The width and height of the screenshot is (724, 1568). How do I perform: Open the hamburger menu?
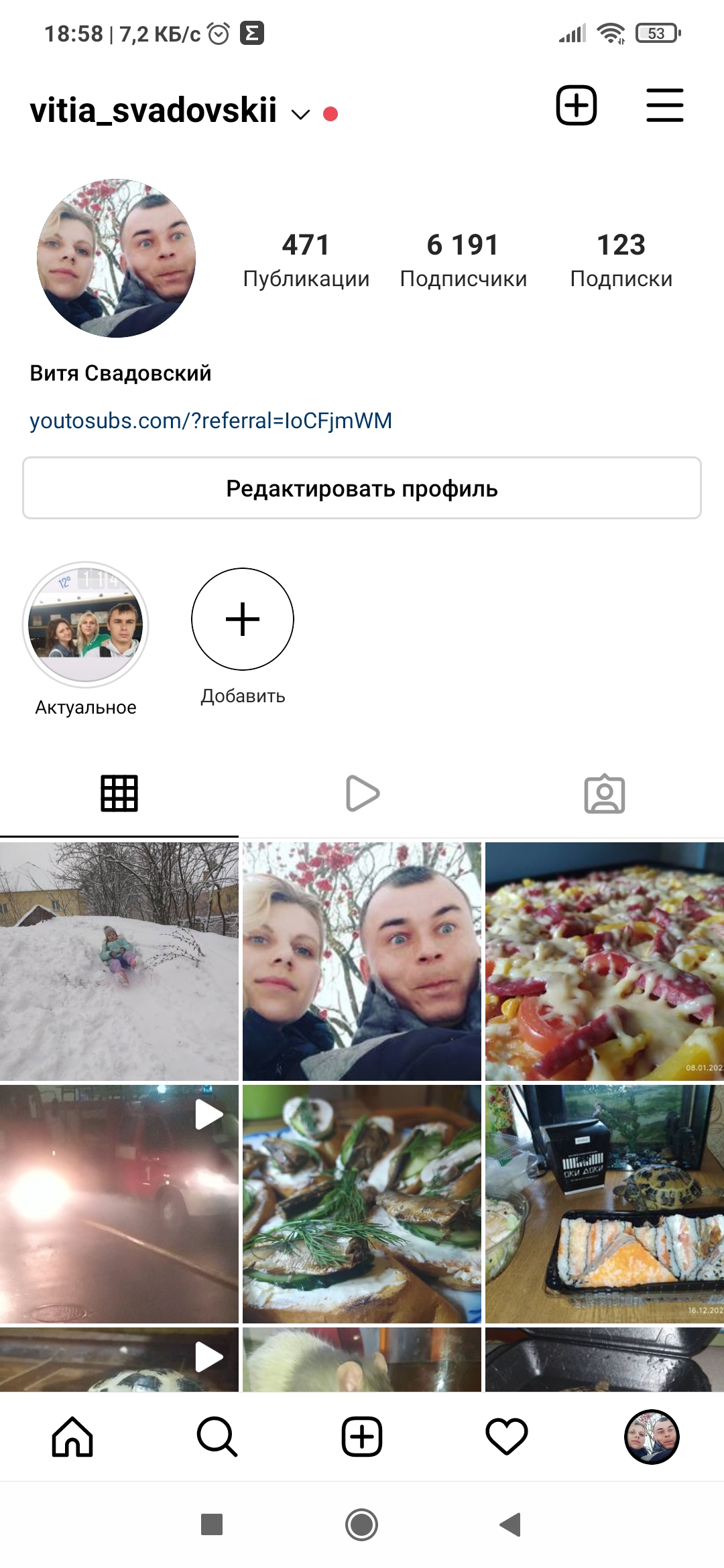click(664, 105)
